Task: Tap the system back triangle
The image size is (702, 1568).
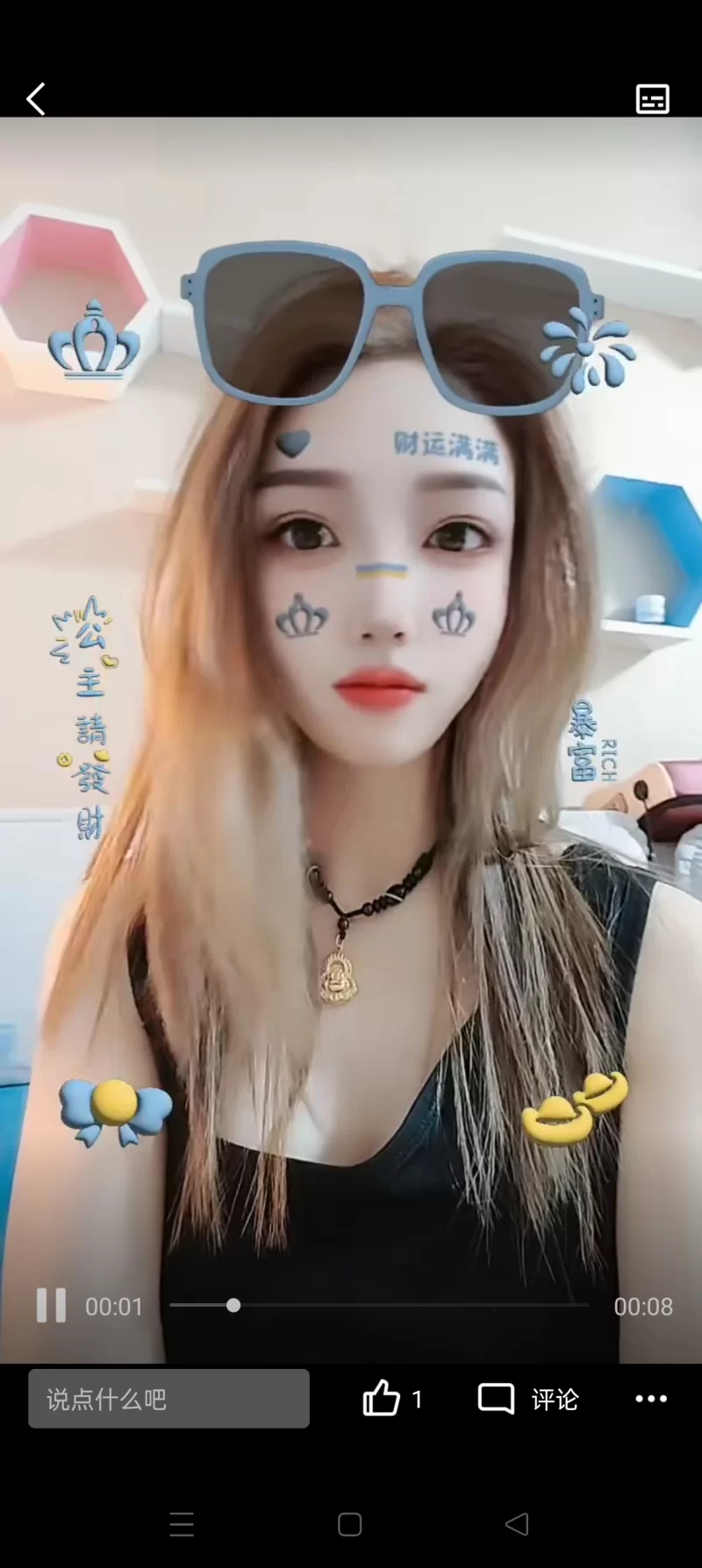Action: coord(518,1524)
